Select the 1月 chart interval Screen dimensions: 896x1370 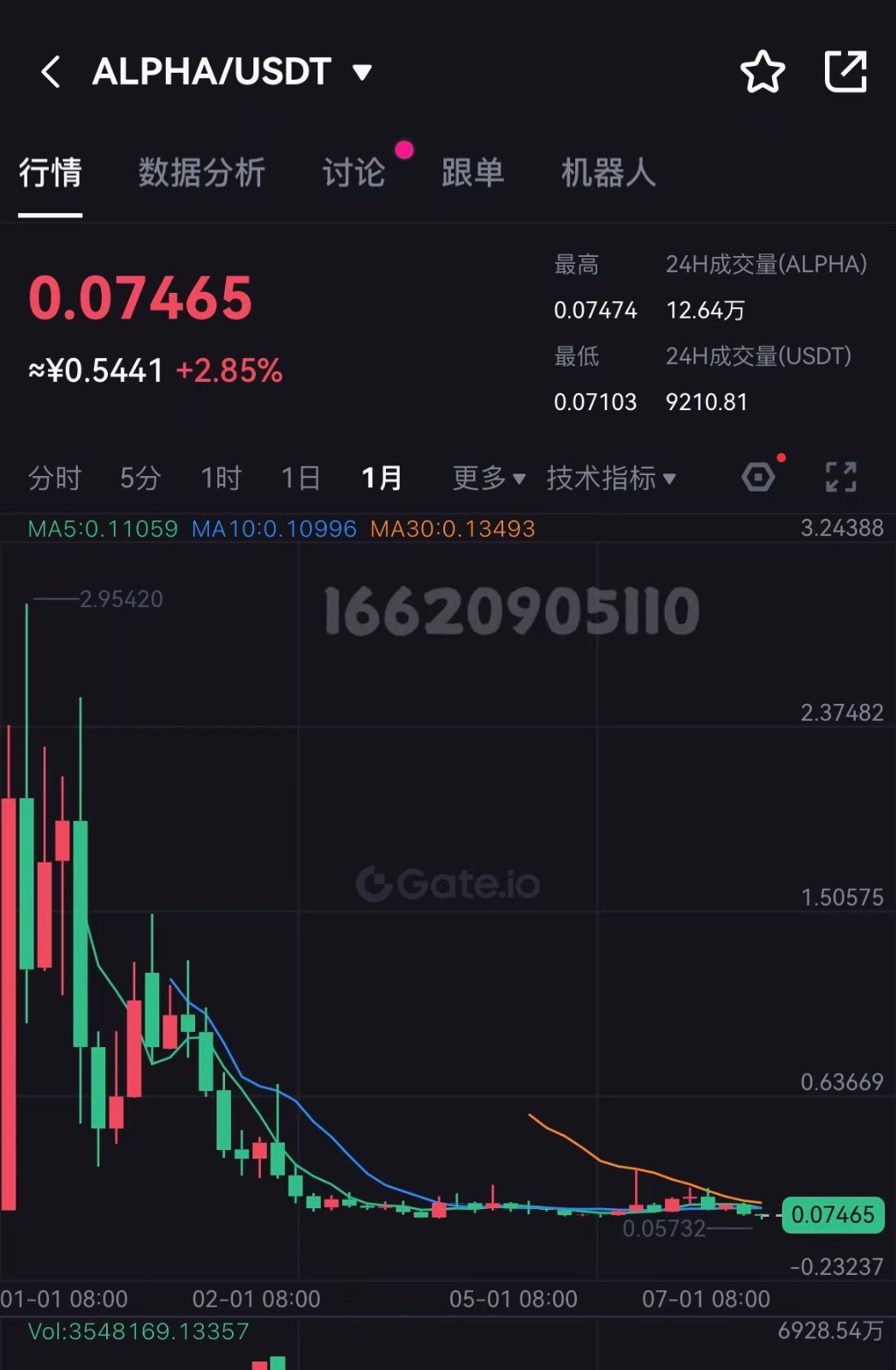382,478
